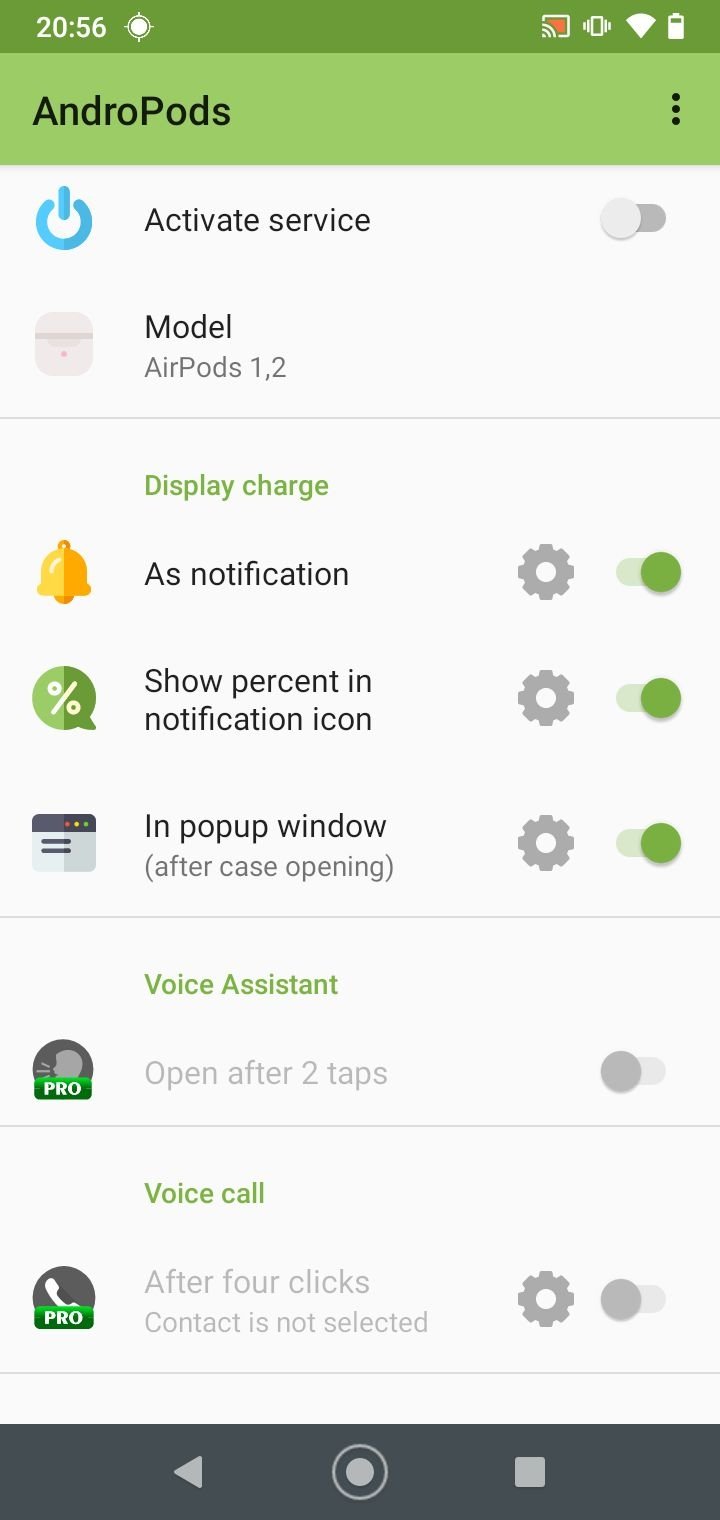Open the In popup window settings gear
Screen dimensions: 720x1520
(x=546, y=844)
